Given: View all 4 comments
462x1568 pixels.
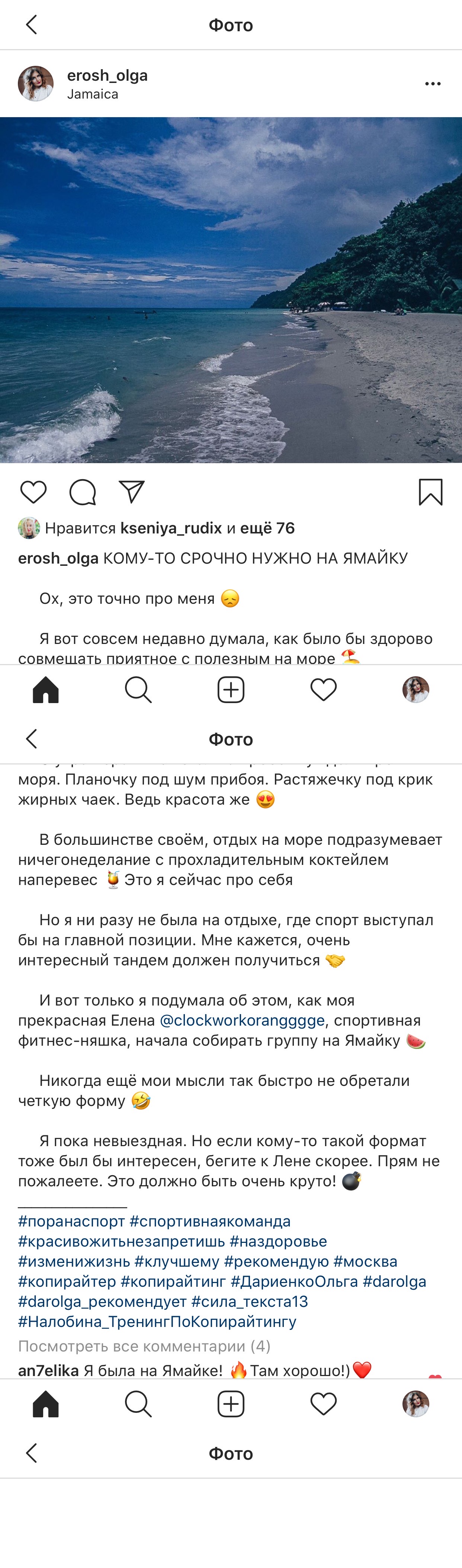Looking at the screenshot, I should tap(144, 1346).
